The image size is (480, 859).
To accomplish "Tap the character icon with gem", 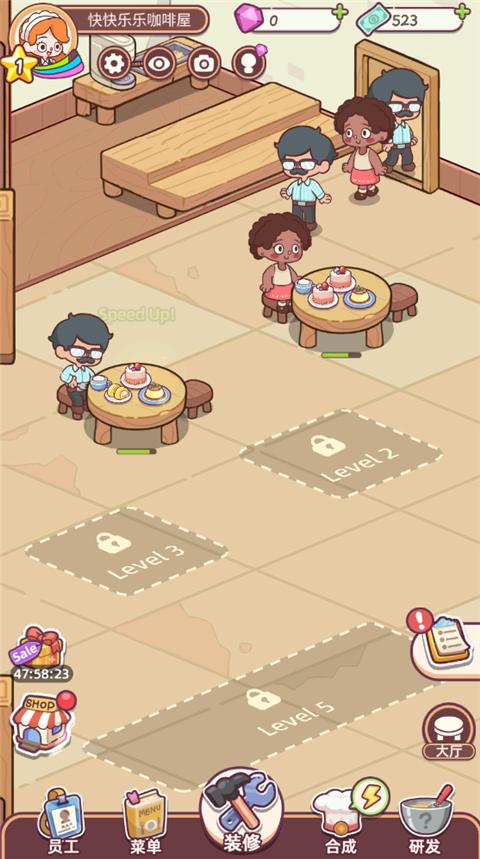I will (x=249, y=62).
